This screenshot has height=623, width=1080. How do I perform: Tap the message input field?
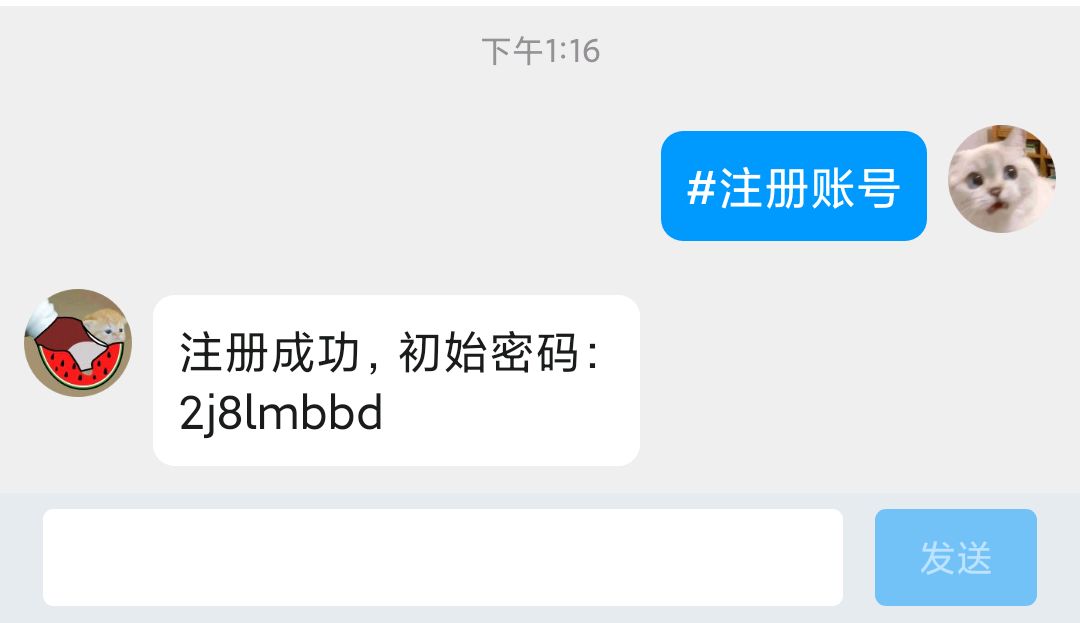[442, 557]
